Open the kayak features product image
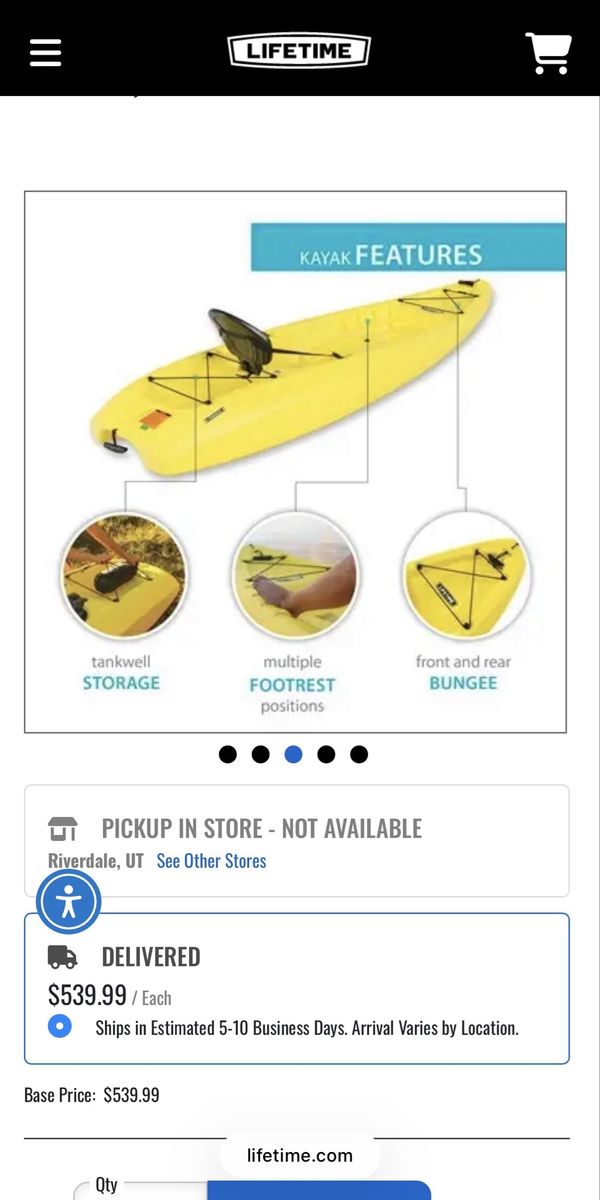This screenshot has width=600, height=1200. tap(296, 462)
